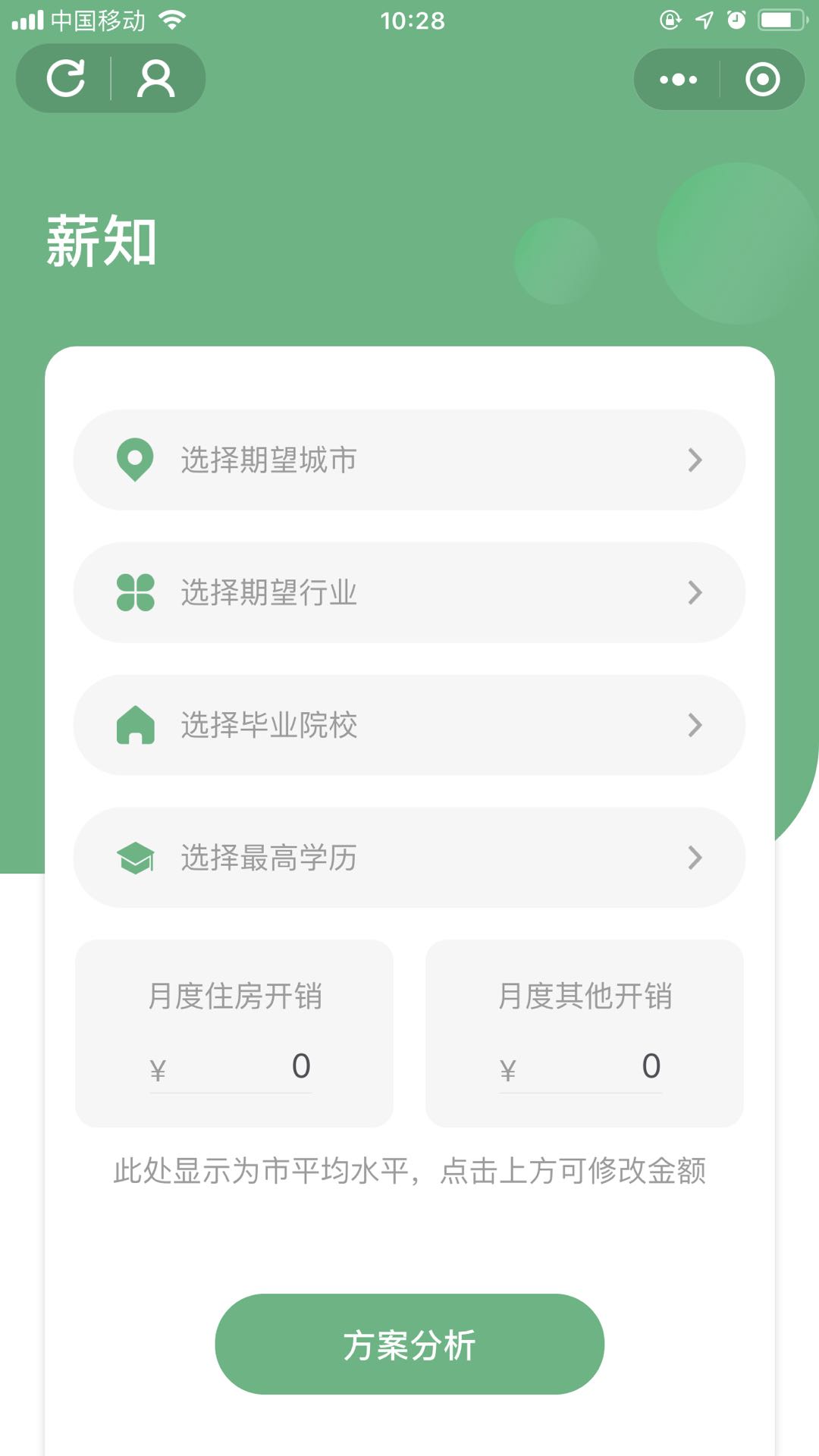Screen dimensions: 819x1456
Task: Tap the 方案分析 button
Action: [409, 1345]
